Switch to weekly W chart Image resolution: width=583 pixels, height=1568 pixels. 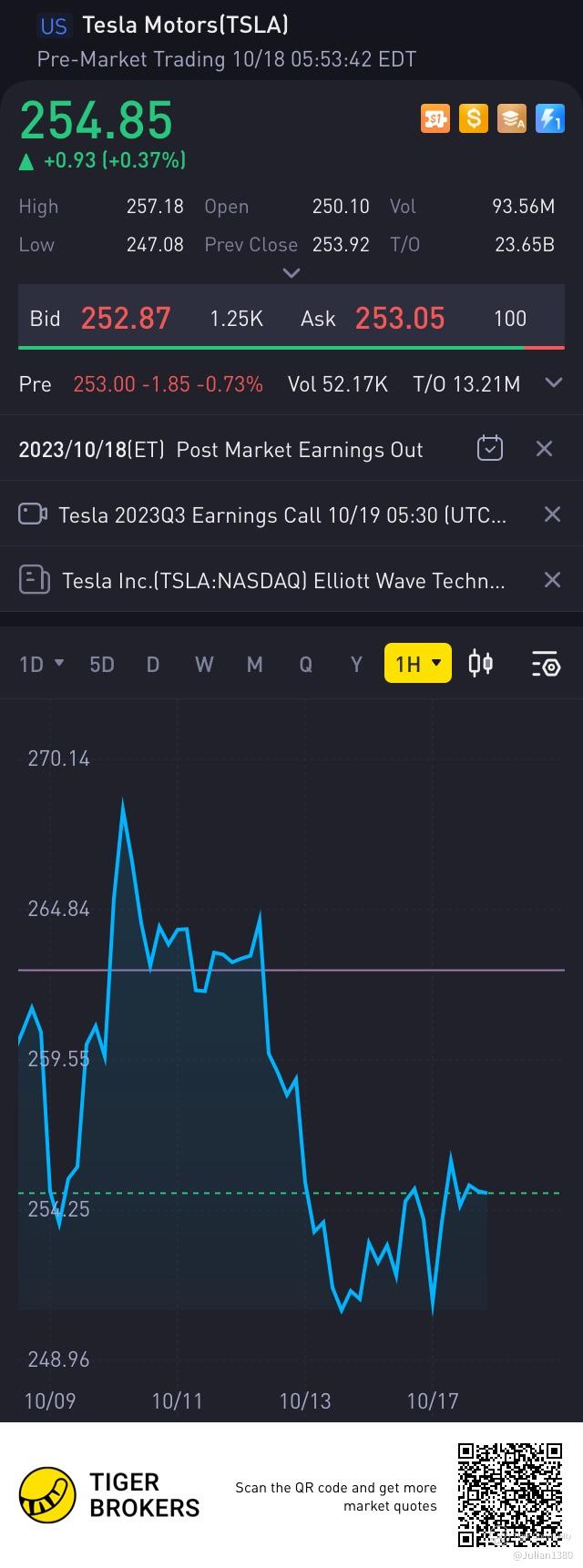[204, 664]
